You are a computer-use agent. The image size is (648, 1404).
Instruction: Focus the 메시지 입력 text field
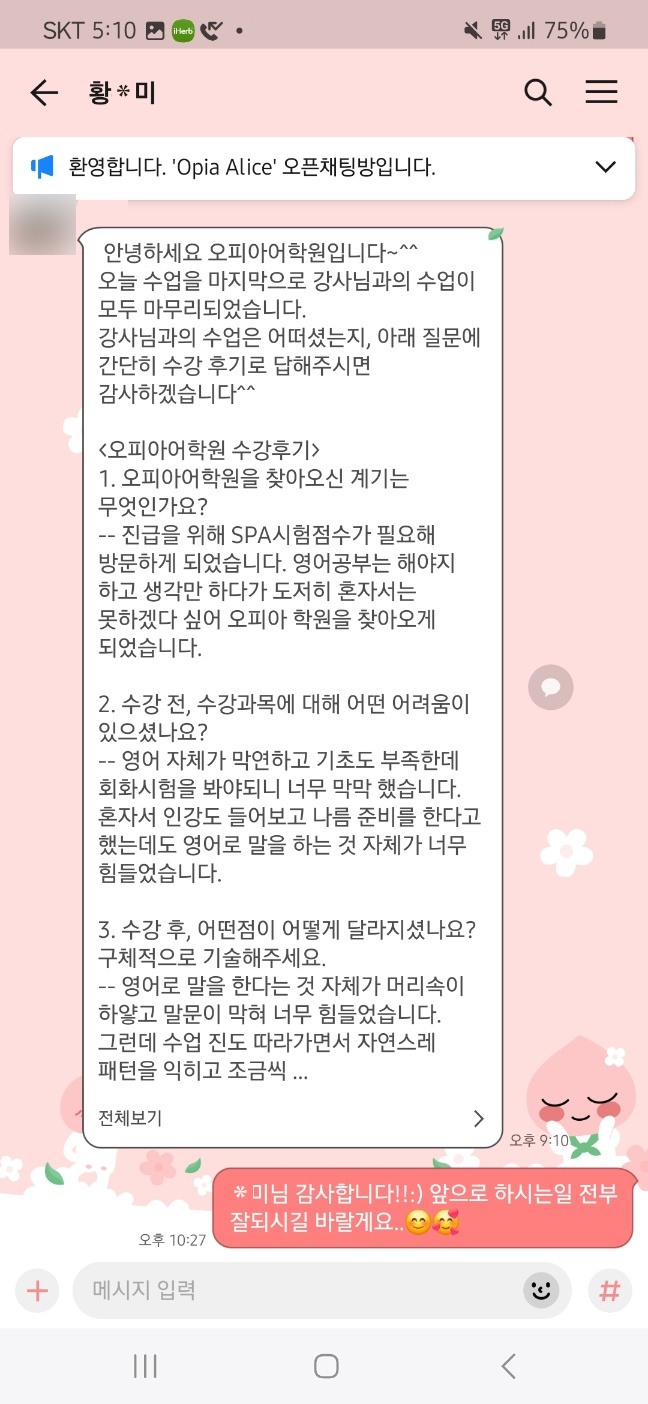point(300,1290)
